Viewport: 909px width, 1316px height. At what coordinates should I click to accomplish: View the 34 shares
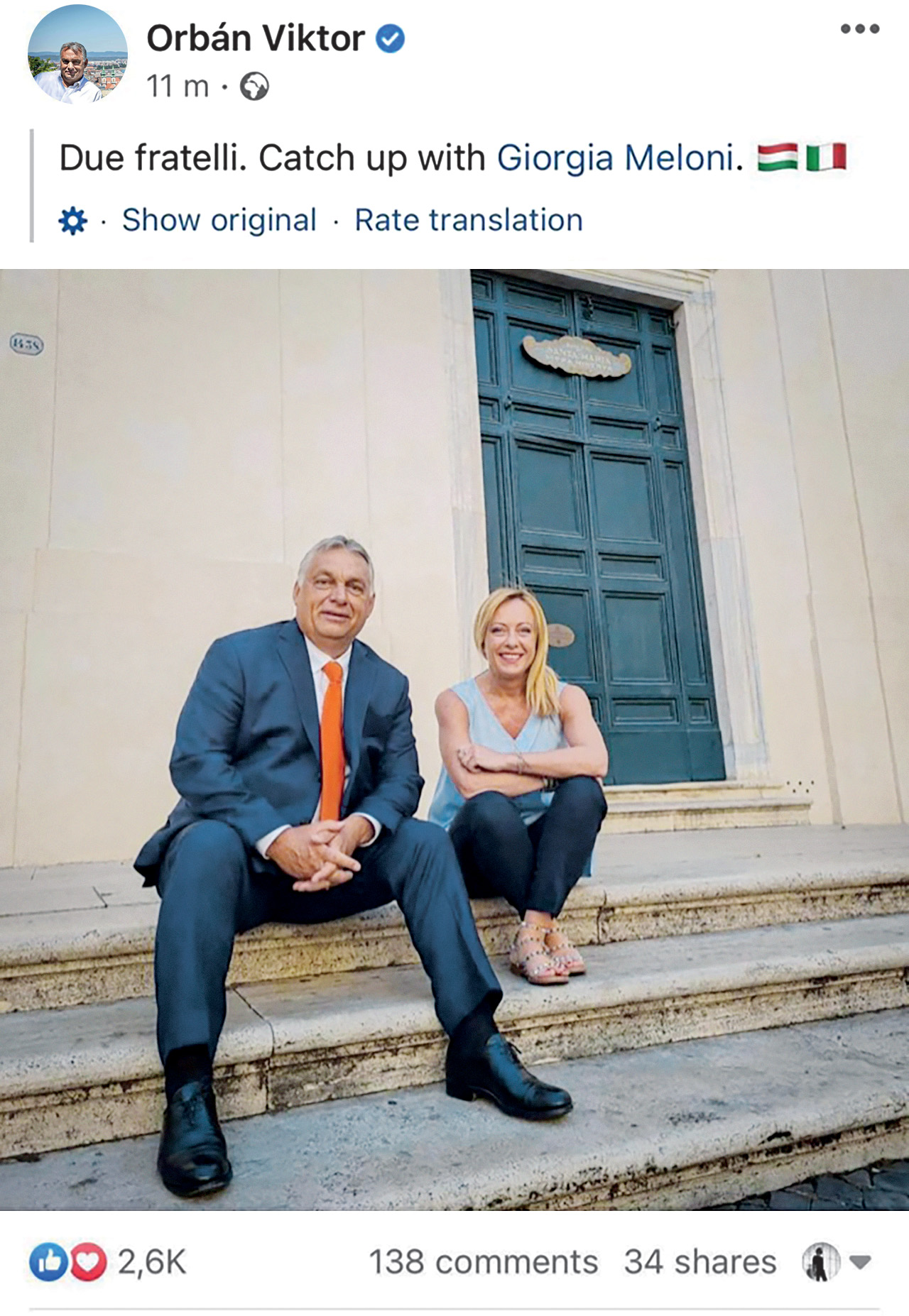coord(700,1262)
